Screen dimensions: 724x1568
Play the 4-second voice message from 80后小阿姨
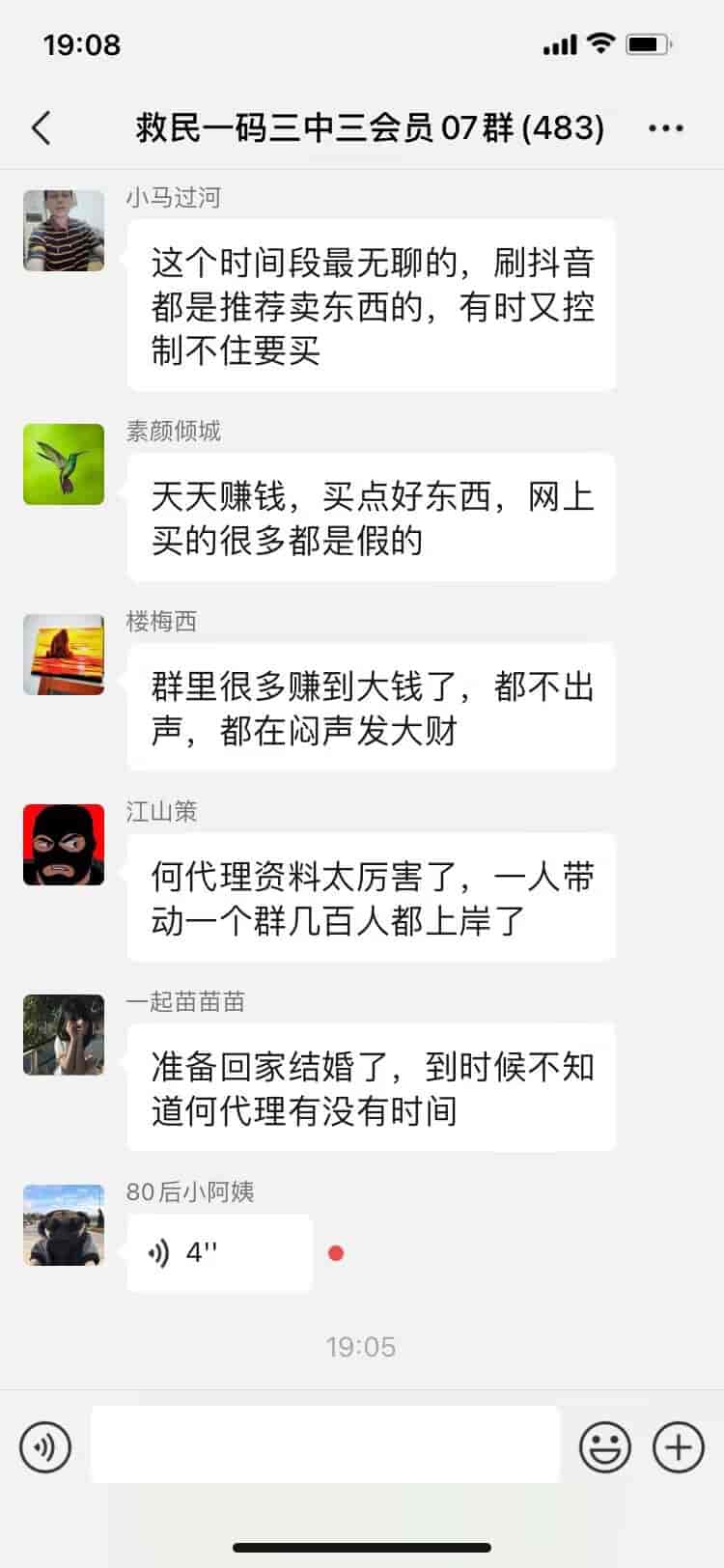pyautogui.click(x=219, y=1252)
